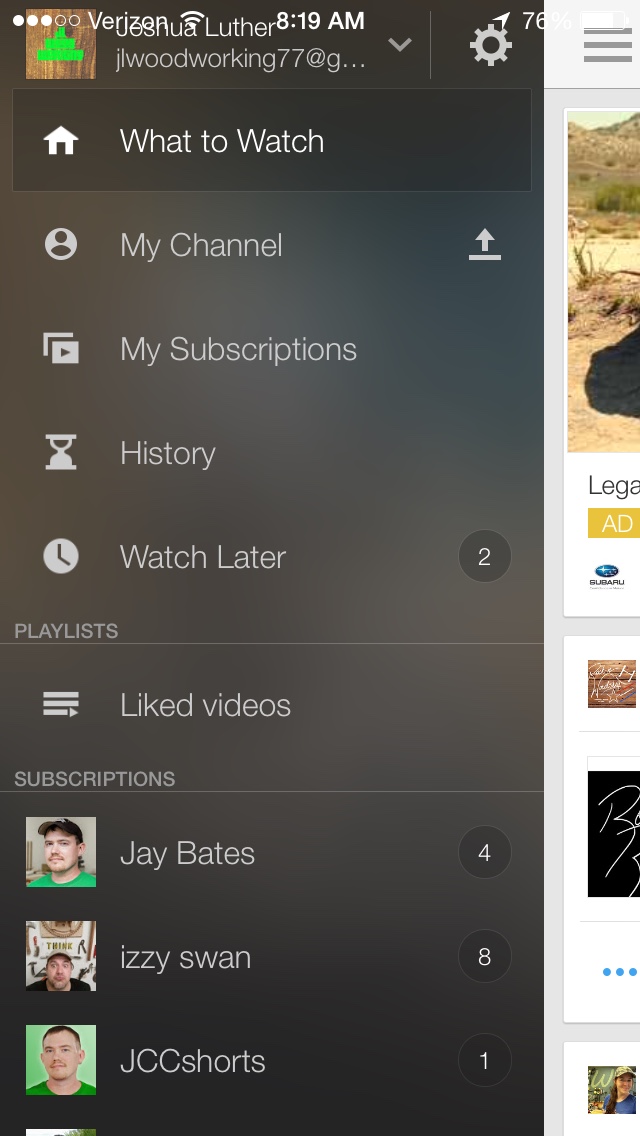640x1136 pixels.
Task: Go to the JCCshorts channel
Action: 192,1061
